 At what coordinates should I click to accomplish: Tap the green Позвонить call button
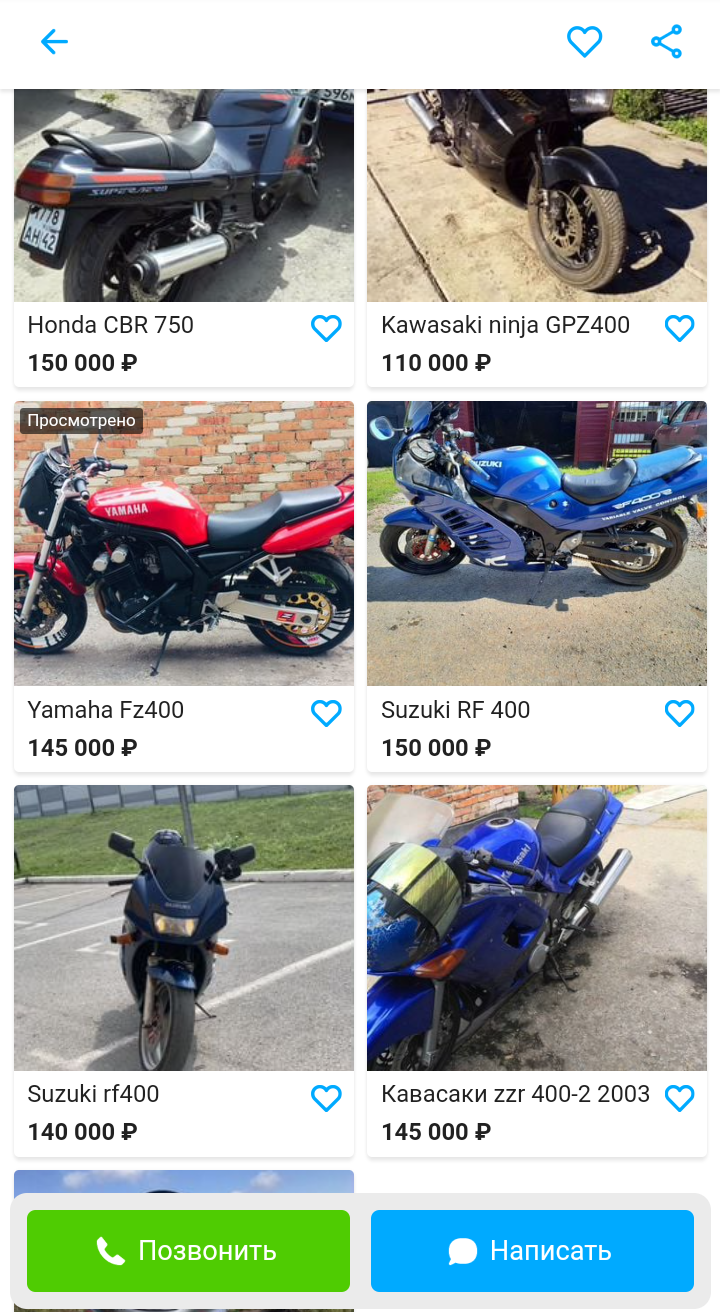point(188,1251)
